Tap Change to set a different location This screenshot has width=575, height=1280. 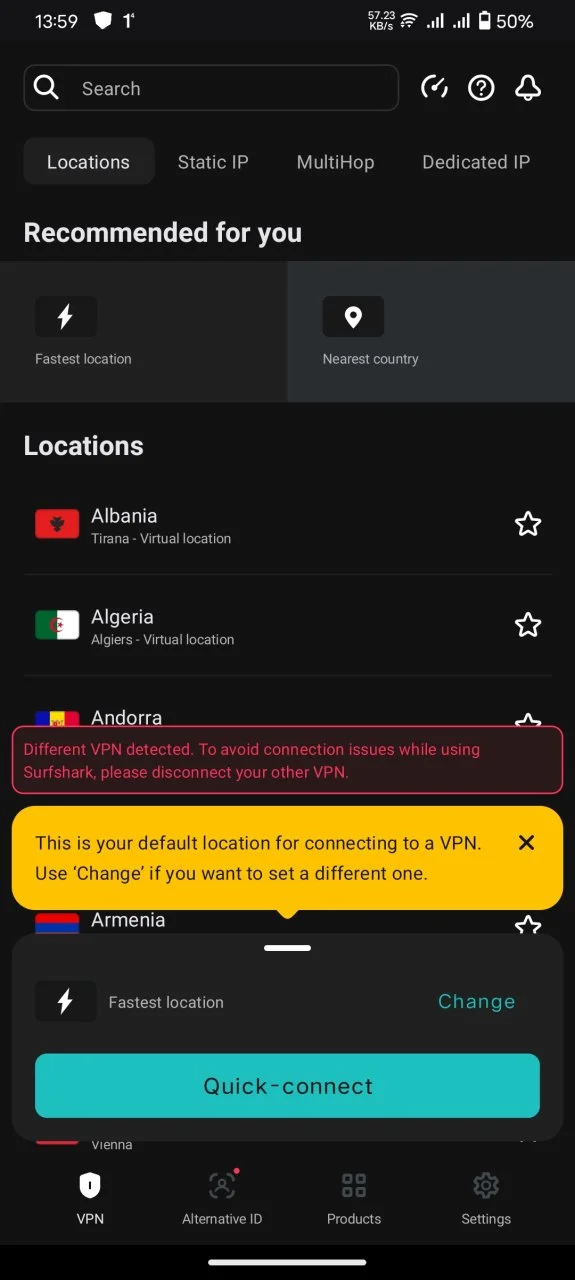point(477,1002)
